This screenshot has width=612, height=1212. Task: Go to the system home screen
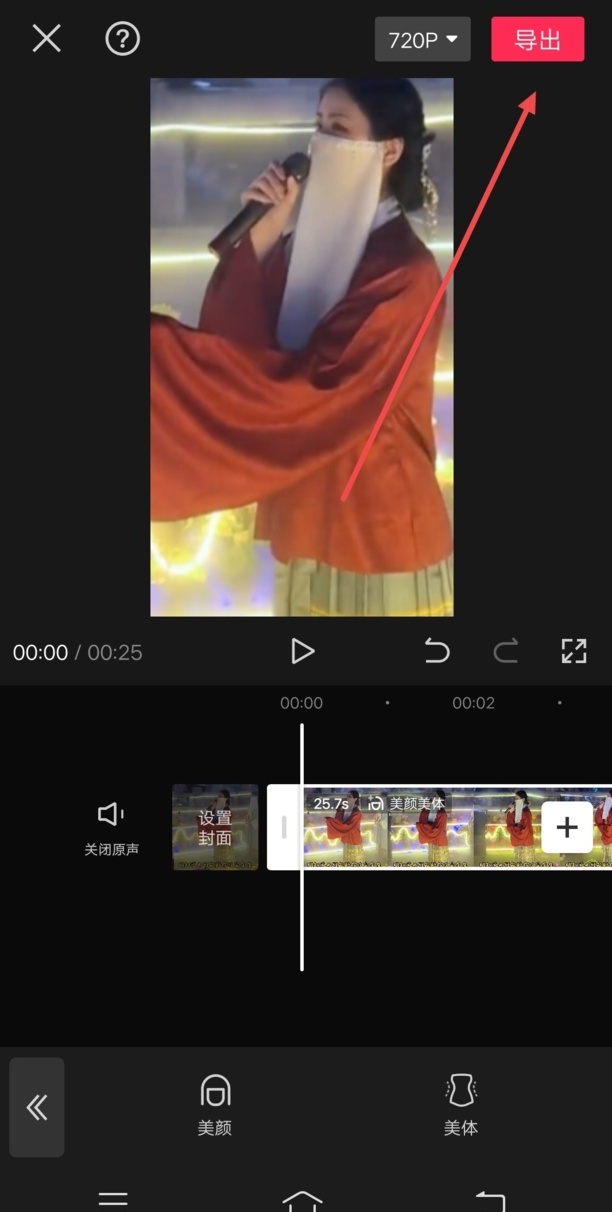(302, 1199)
